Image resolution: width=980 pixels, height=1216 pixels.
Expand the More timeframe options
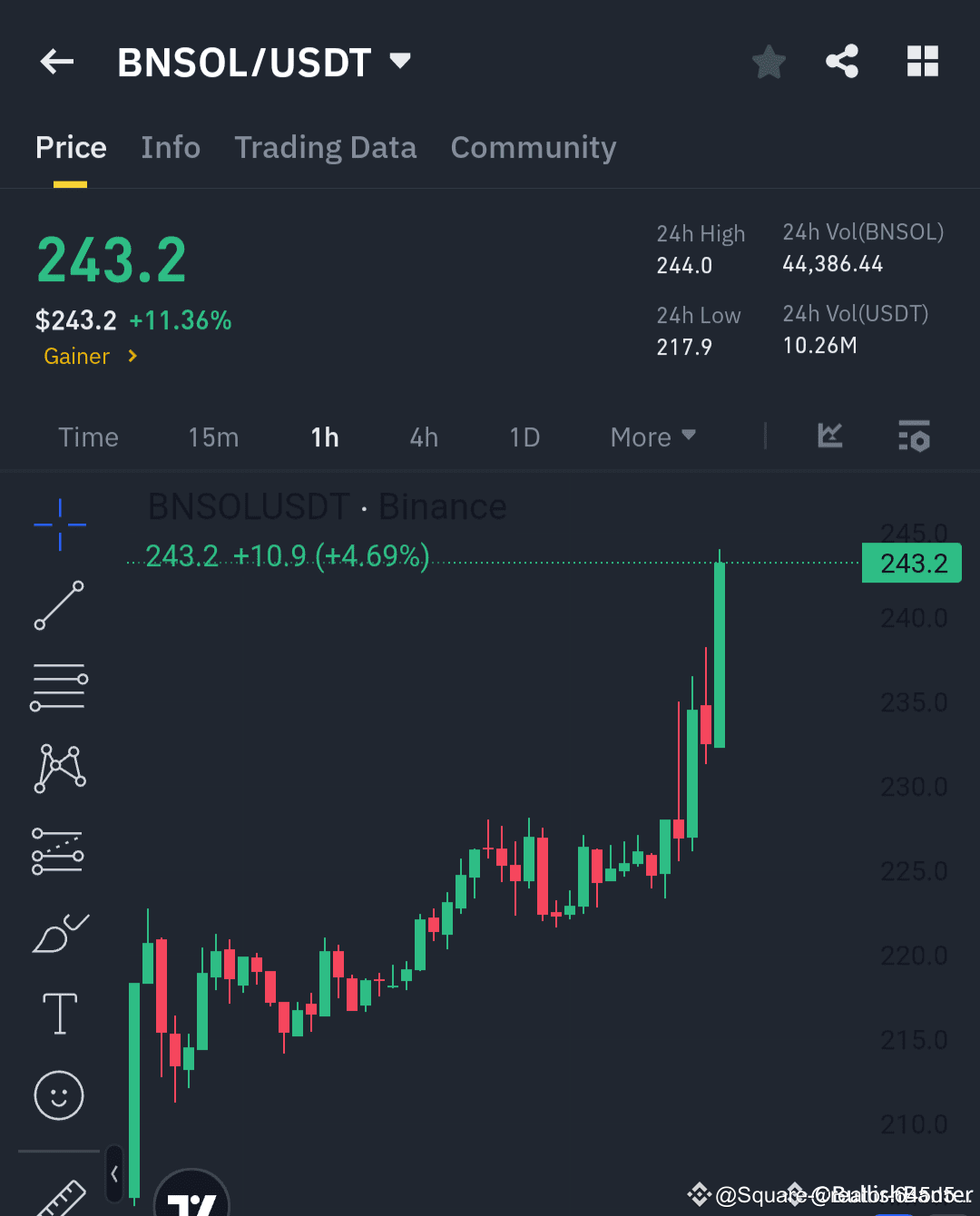[652, 436]
